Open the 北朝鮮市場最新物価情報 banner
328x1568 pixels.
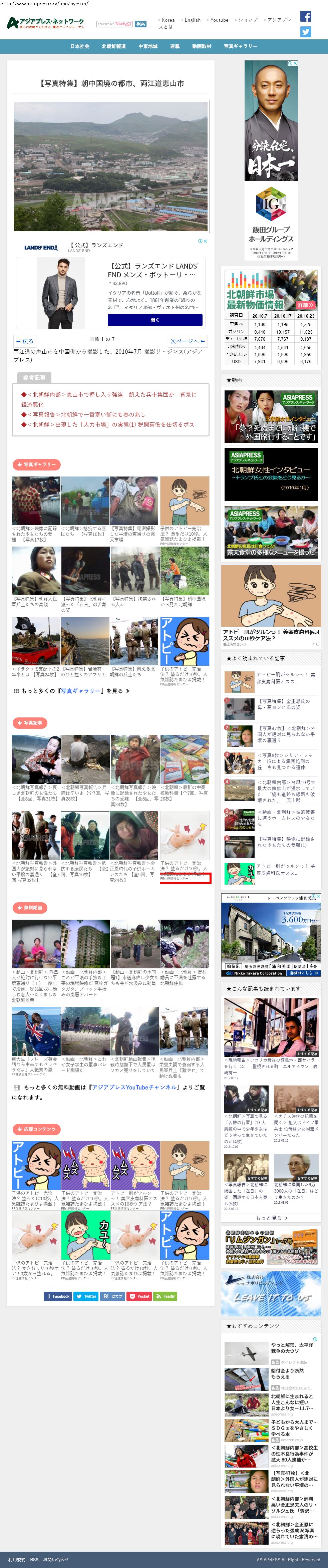click(271, 290)
